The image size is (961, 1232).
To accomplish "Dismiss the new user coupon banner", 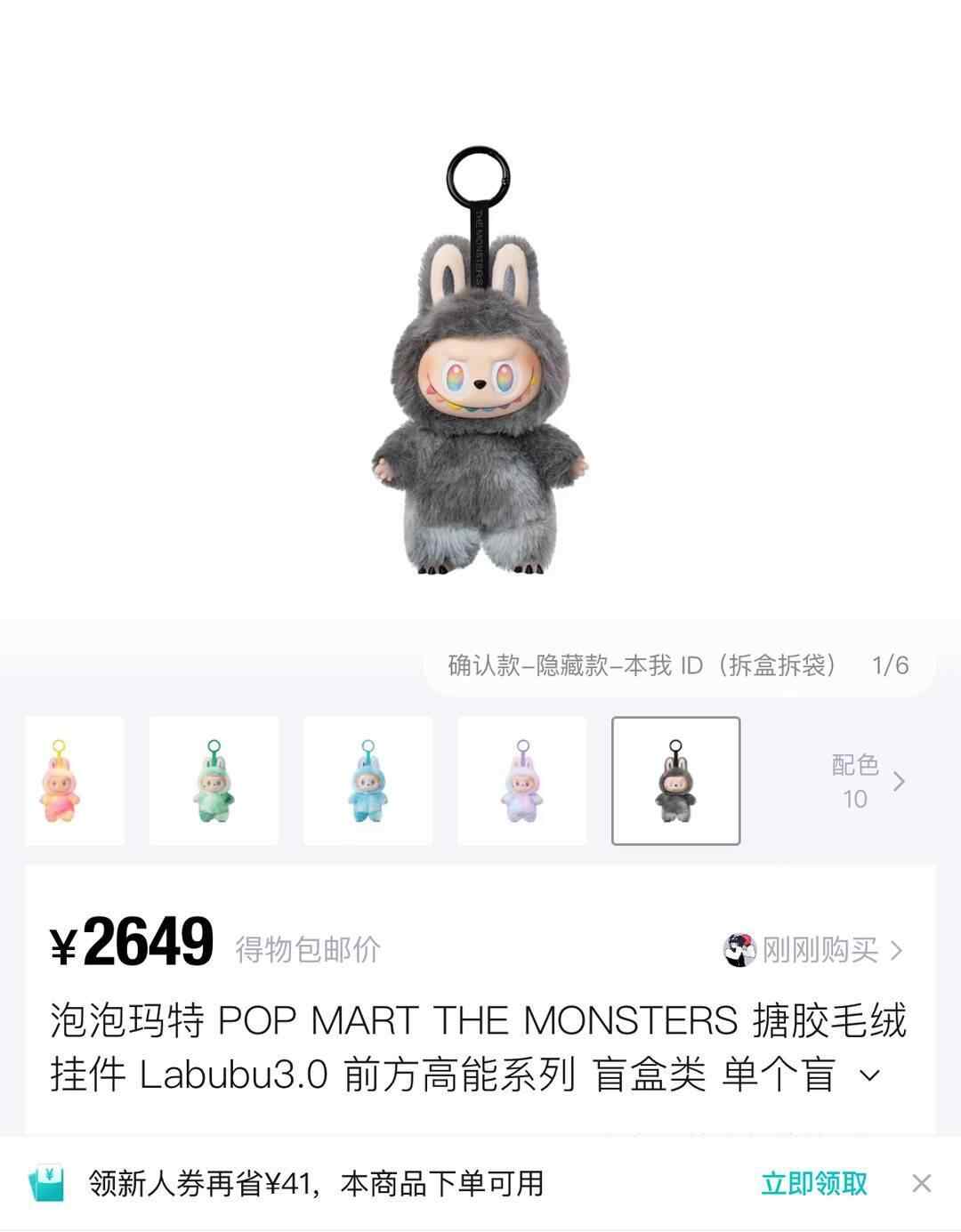I will 921,1183.
